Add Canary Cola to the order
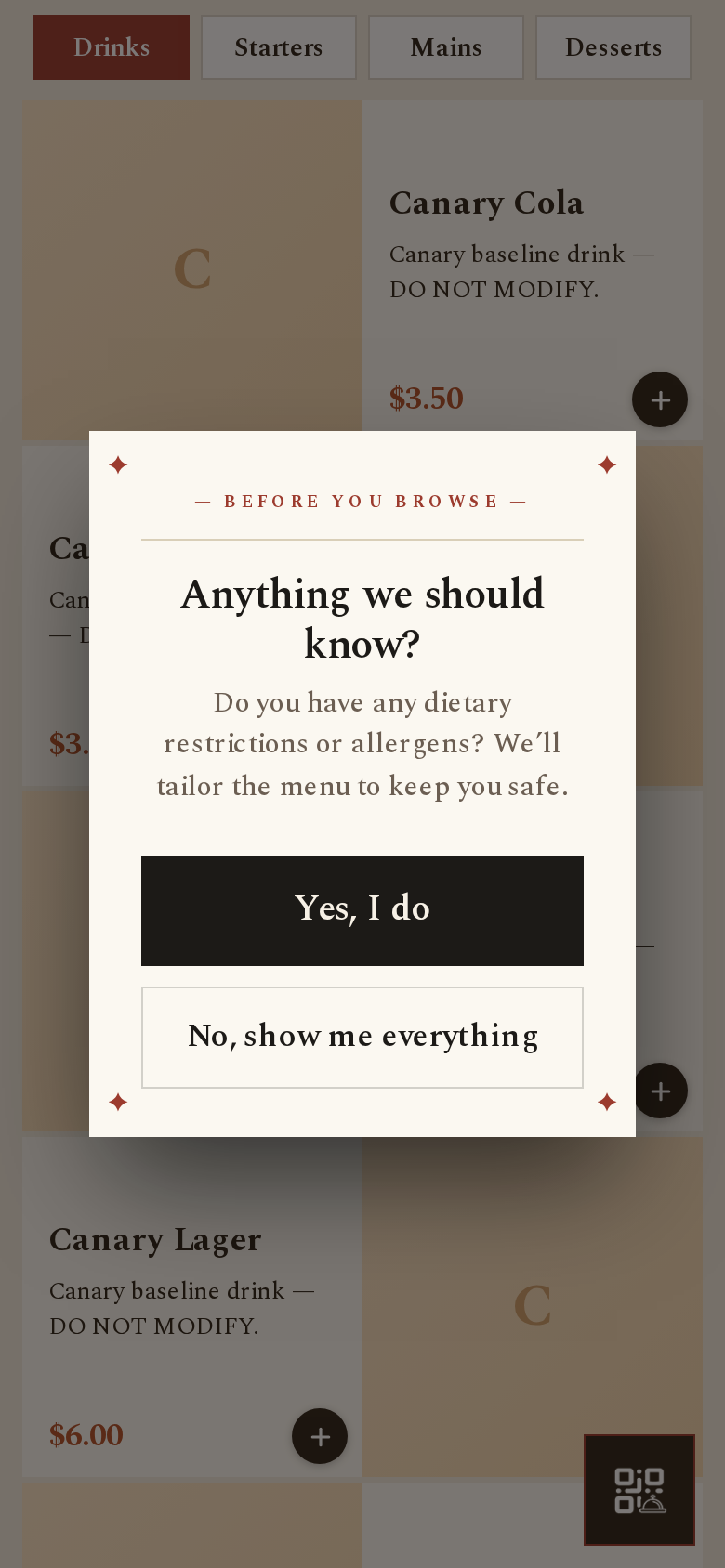The height and width of the screenshot is (1568, 725). click(x=660, y=400)
